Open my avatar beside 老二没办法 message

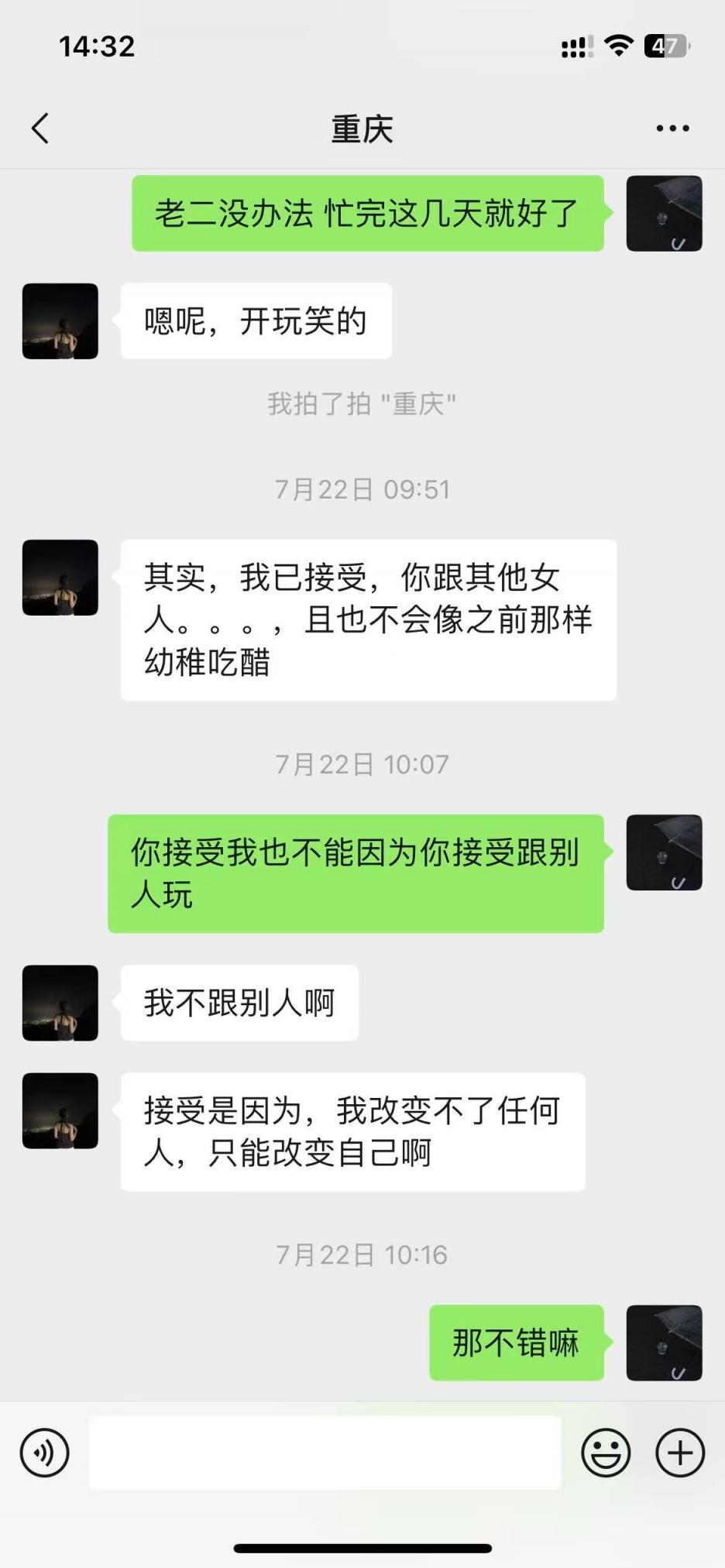click(x=664, y=213)
